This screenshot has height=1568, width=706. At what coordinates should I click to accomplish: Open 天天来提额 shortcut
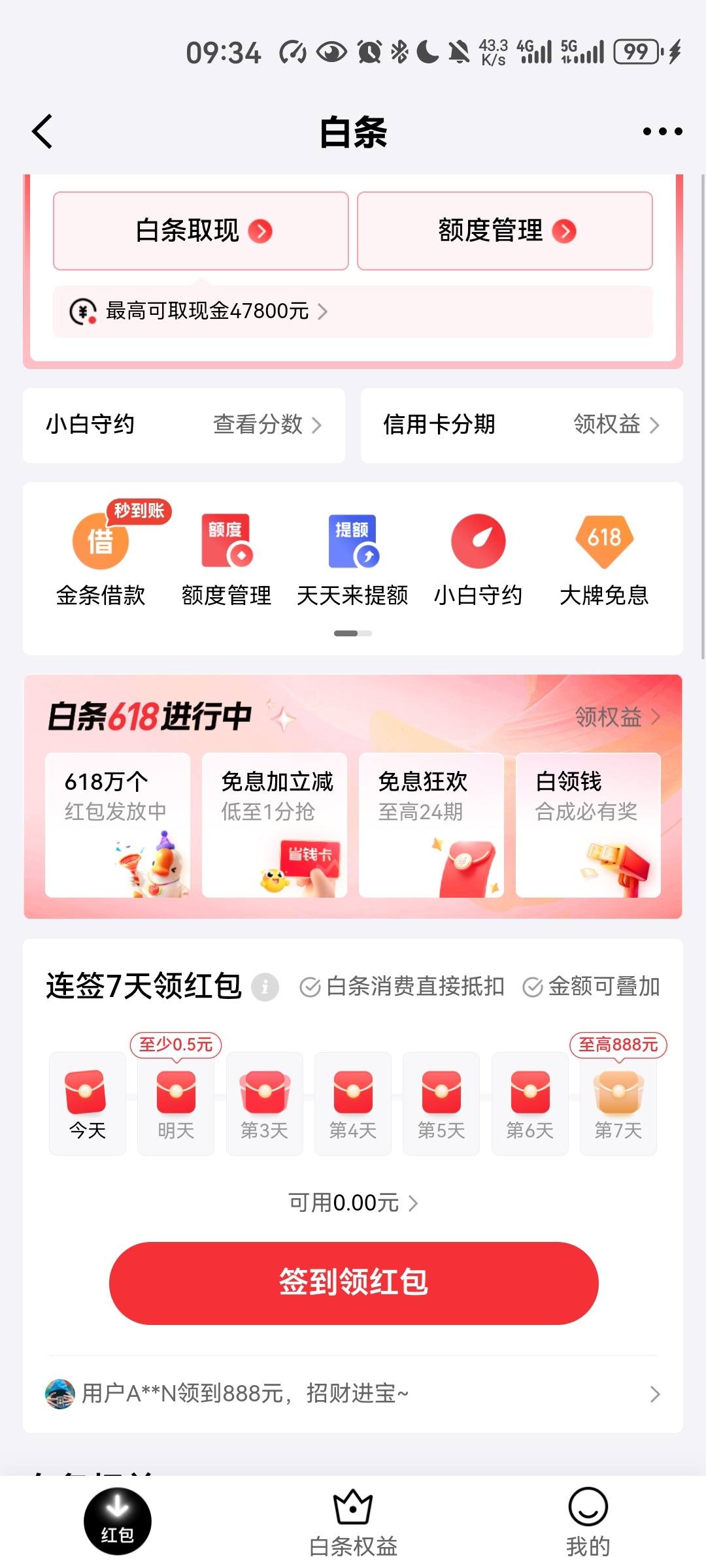(x=352, y=559)
